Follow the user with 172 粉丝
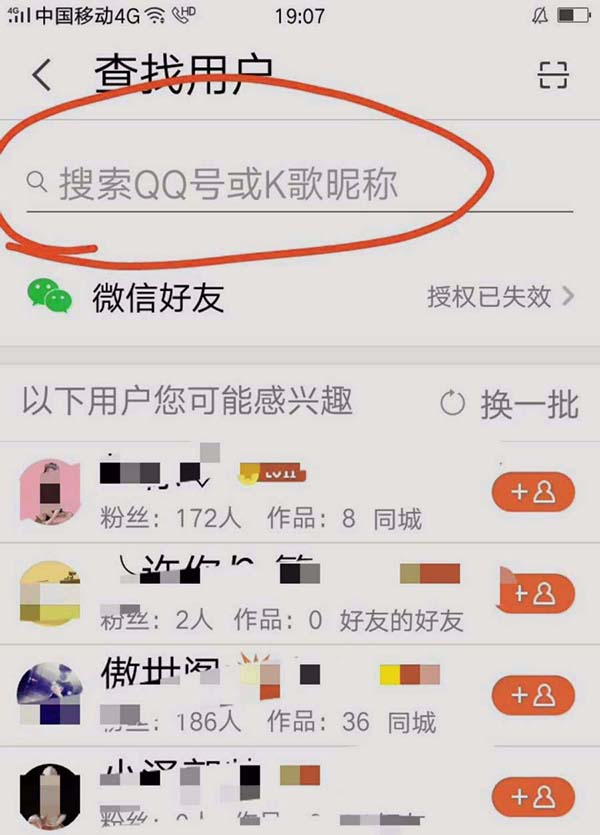Viewport: 600px width, 835px height. coord(533,492)
